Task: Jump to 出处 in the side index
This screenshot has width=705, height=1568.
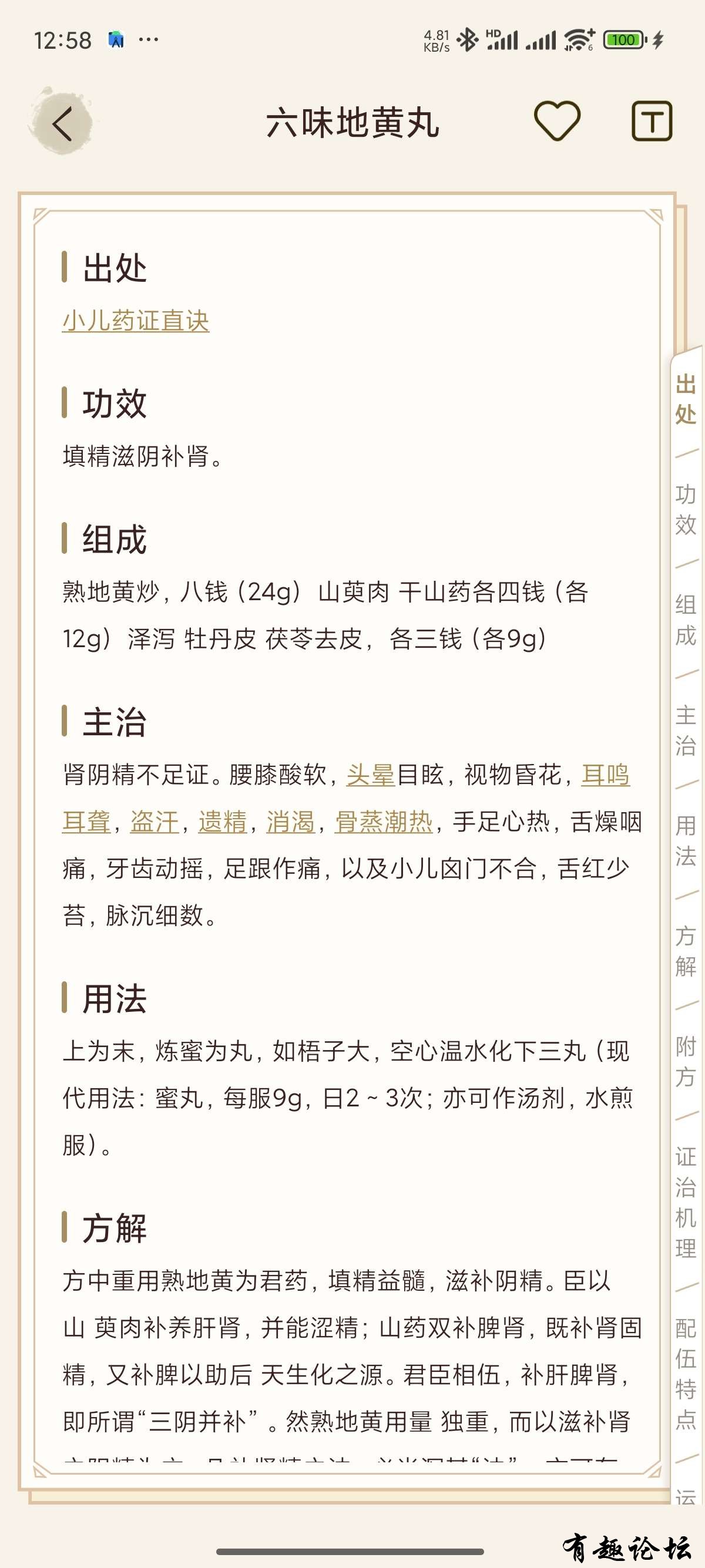Action: (x=686, y=399)
